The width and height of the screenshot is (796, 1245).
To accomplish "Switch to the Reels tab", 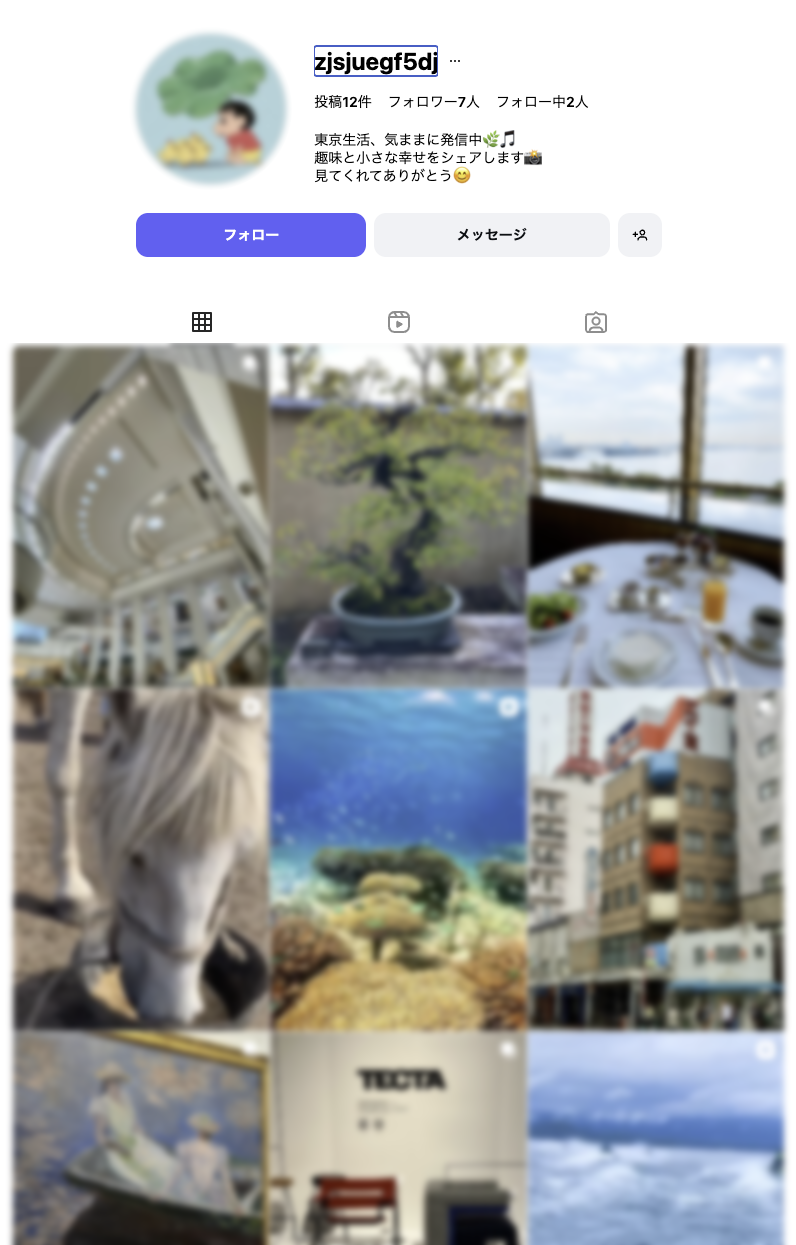I will click(399, 322).
